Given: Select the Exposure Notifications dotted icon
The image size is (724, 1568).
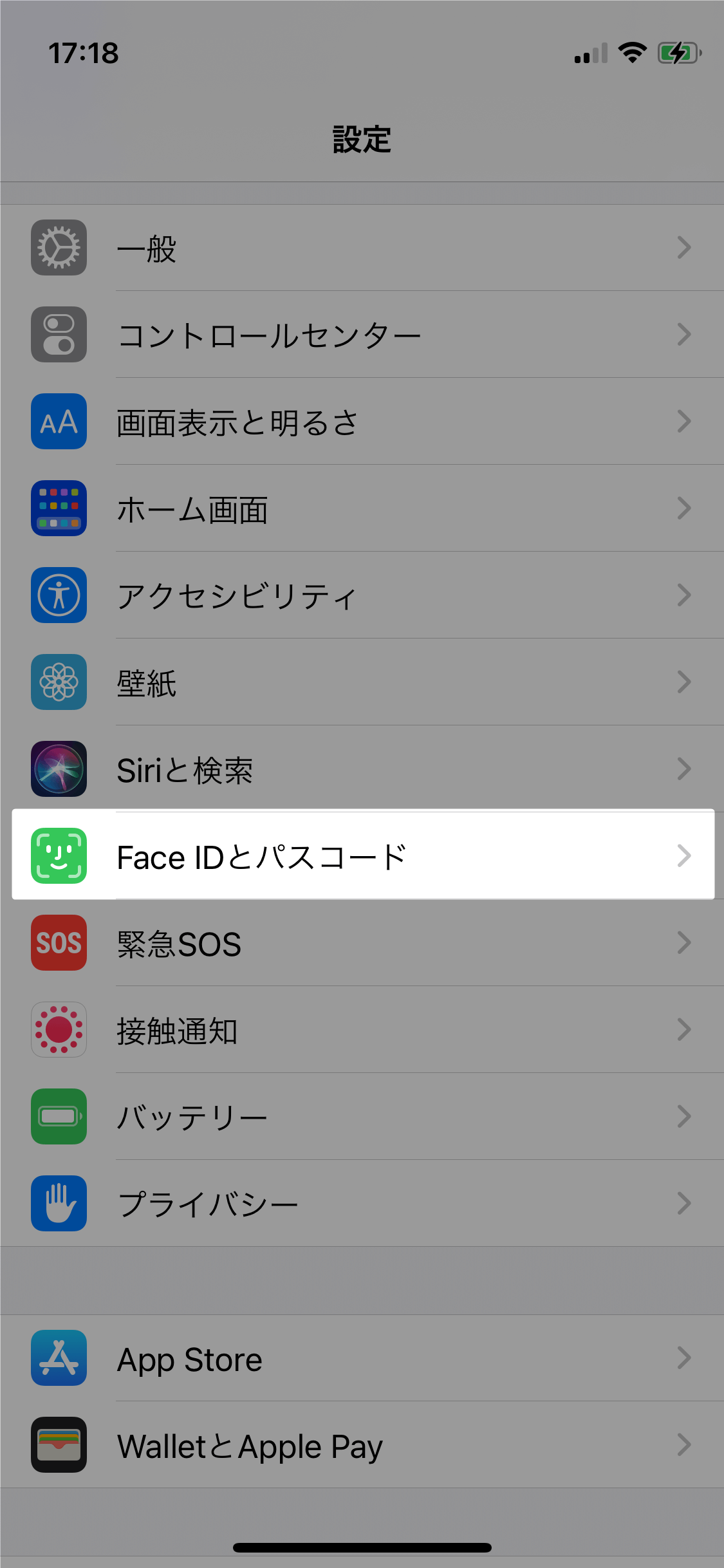Looking at the screenshot, I should pyautogui.click(x=59, y=1031).
